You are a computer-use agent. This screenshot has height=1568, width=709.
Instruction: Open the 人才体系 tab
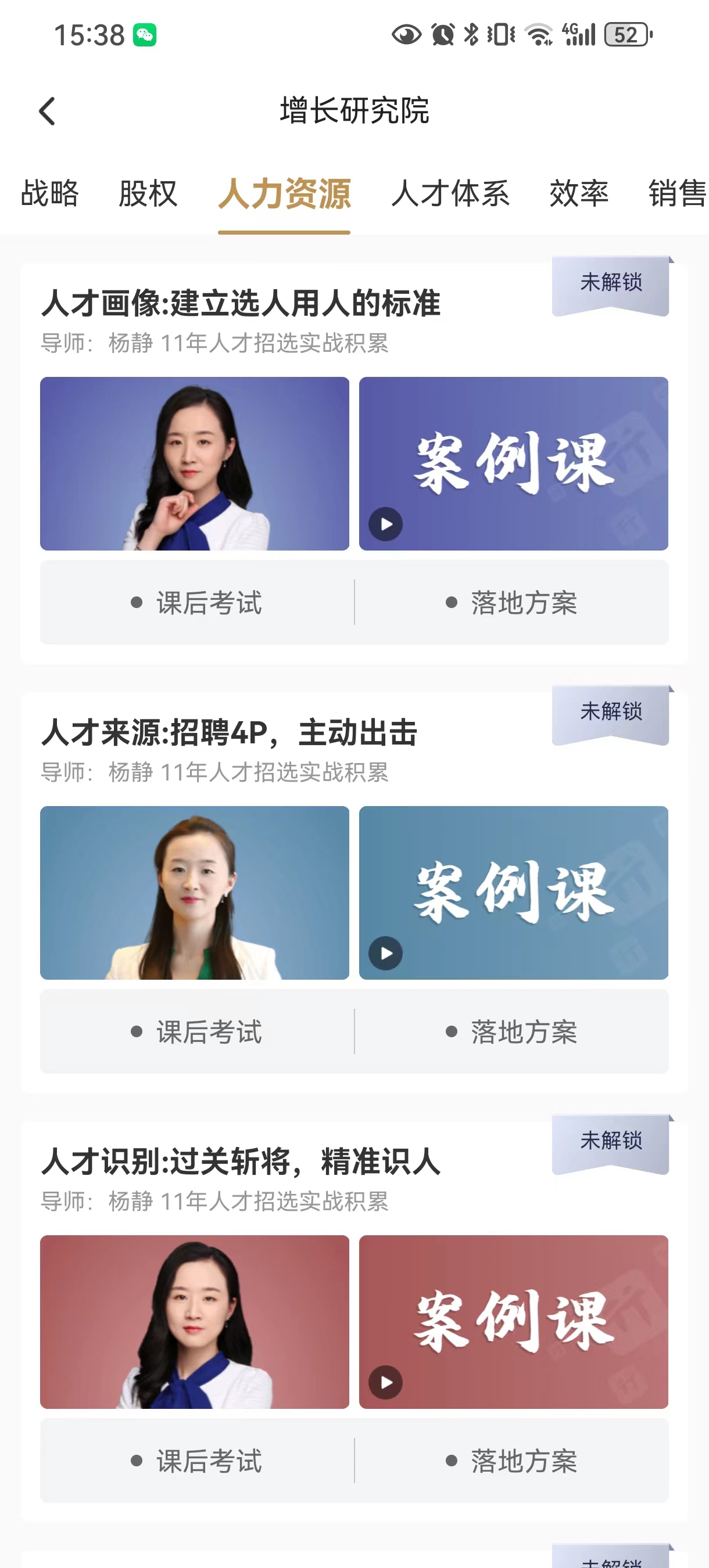[450, 193]
